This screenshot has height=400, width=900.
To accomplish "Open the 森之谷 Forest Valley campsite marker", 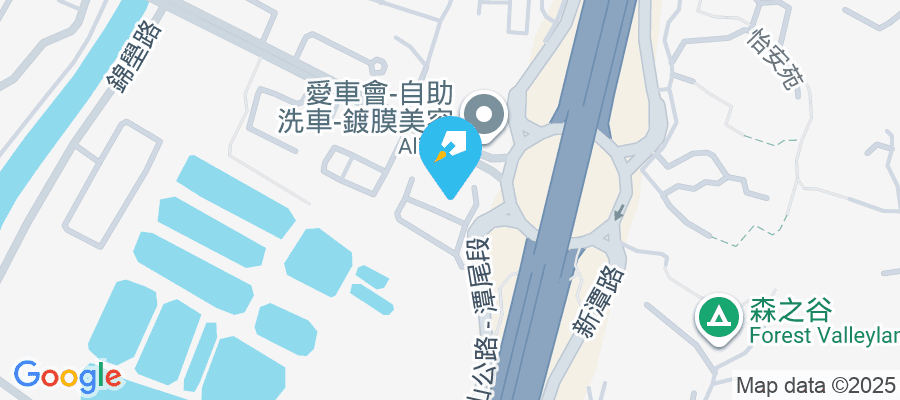I will [x=718, y=318].
